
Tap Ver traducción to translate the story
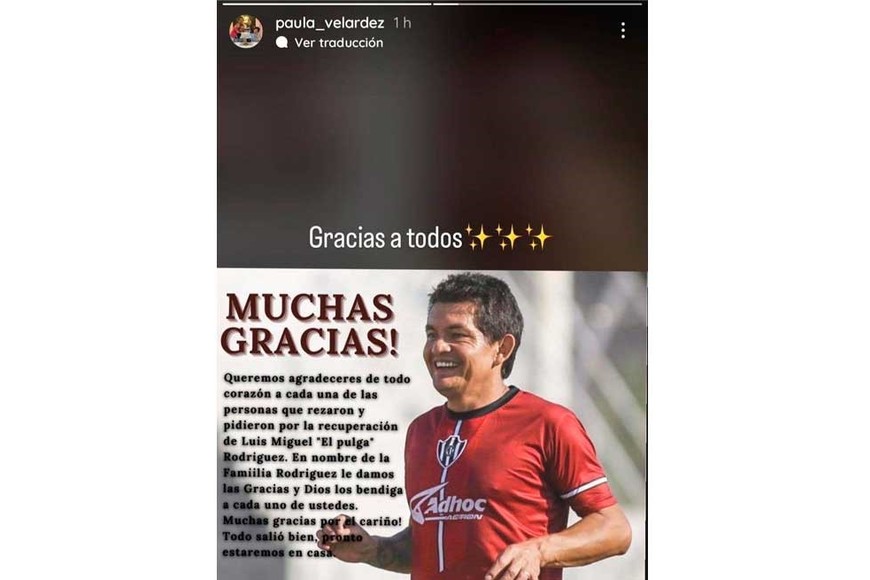pyautogui.click(x=338, y=43)
